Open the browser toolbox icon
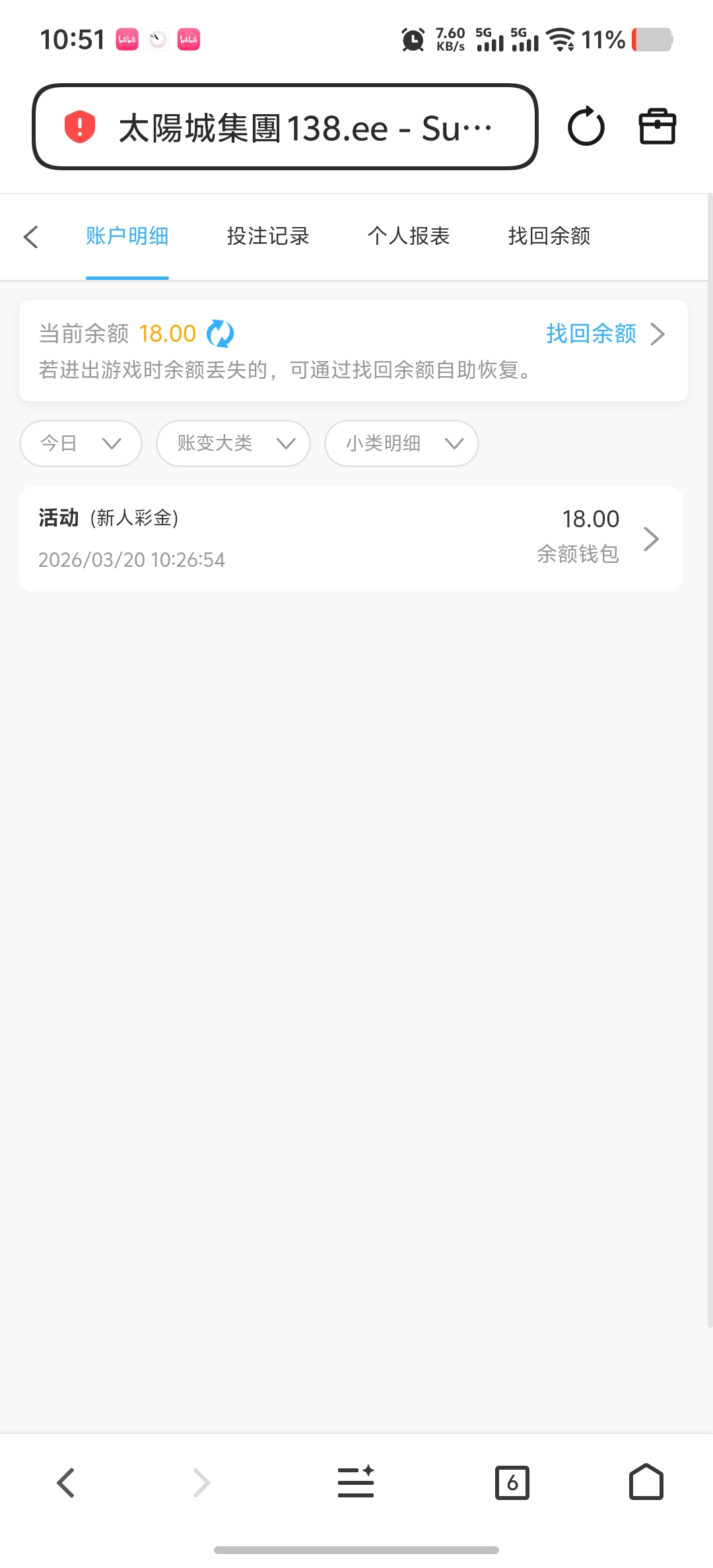Image resolution: width=713 pixels, height=1568 pixels. coord(658,126)
